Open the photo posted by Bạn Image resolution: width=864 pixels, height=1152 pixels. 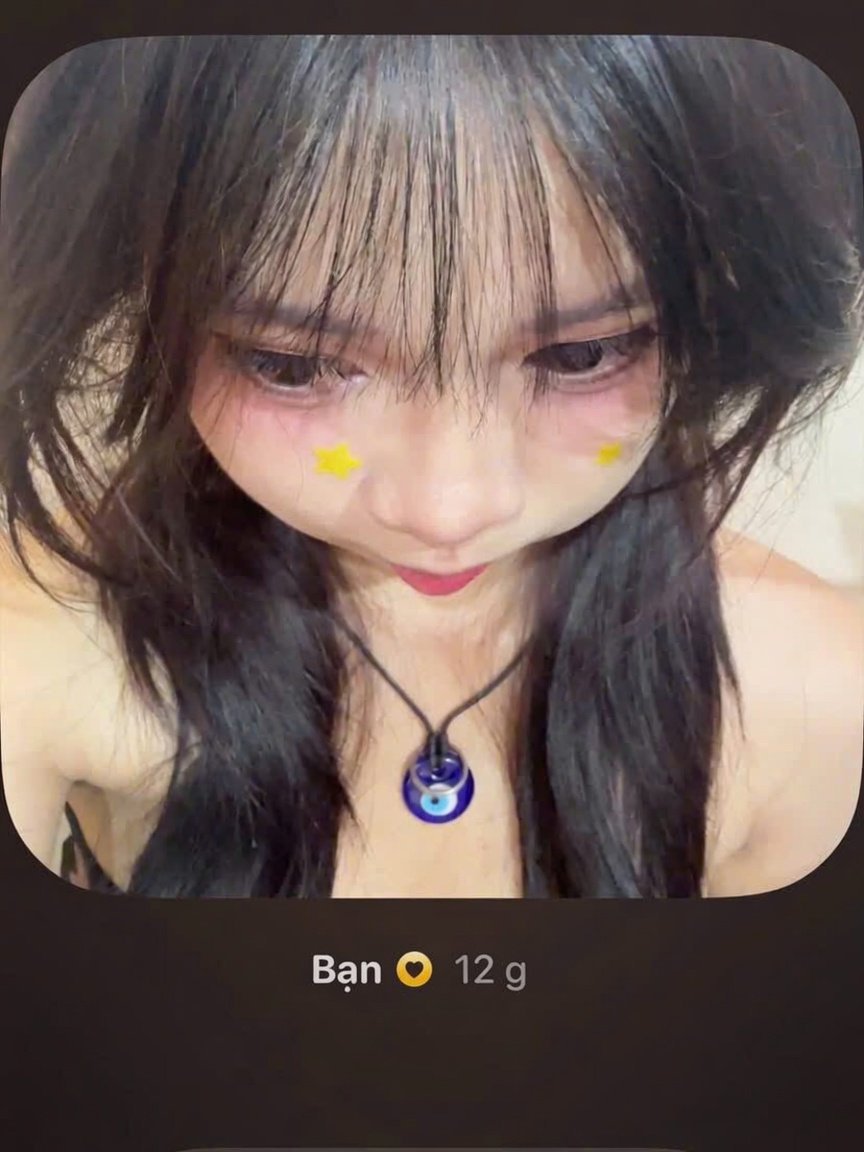point(432,467)
